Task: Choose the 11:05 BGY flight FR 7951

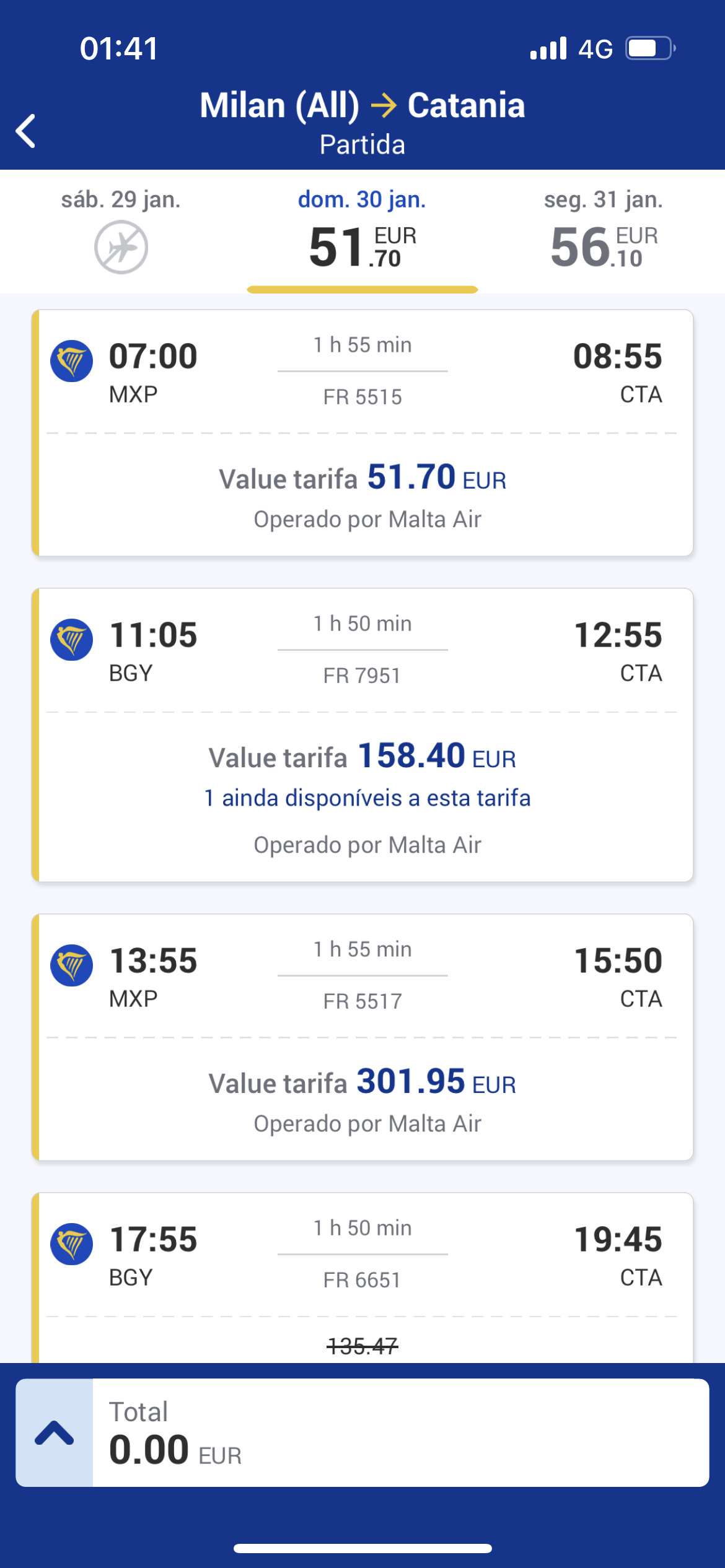Action: click(x=362, y=735)
